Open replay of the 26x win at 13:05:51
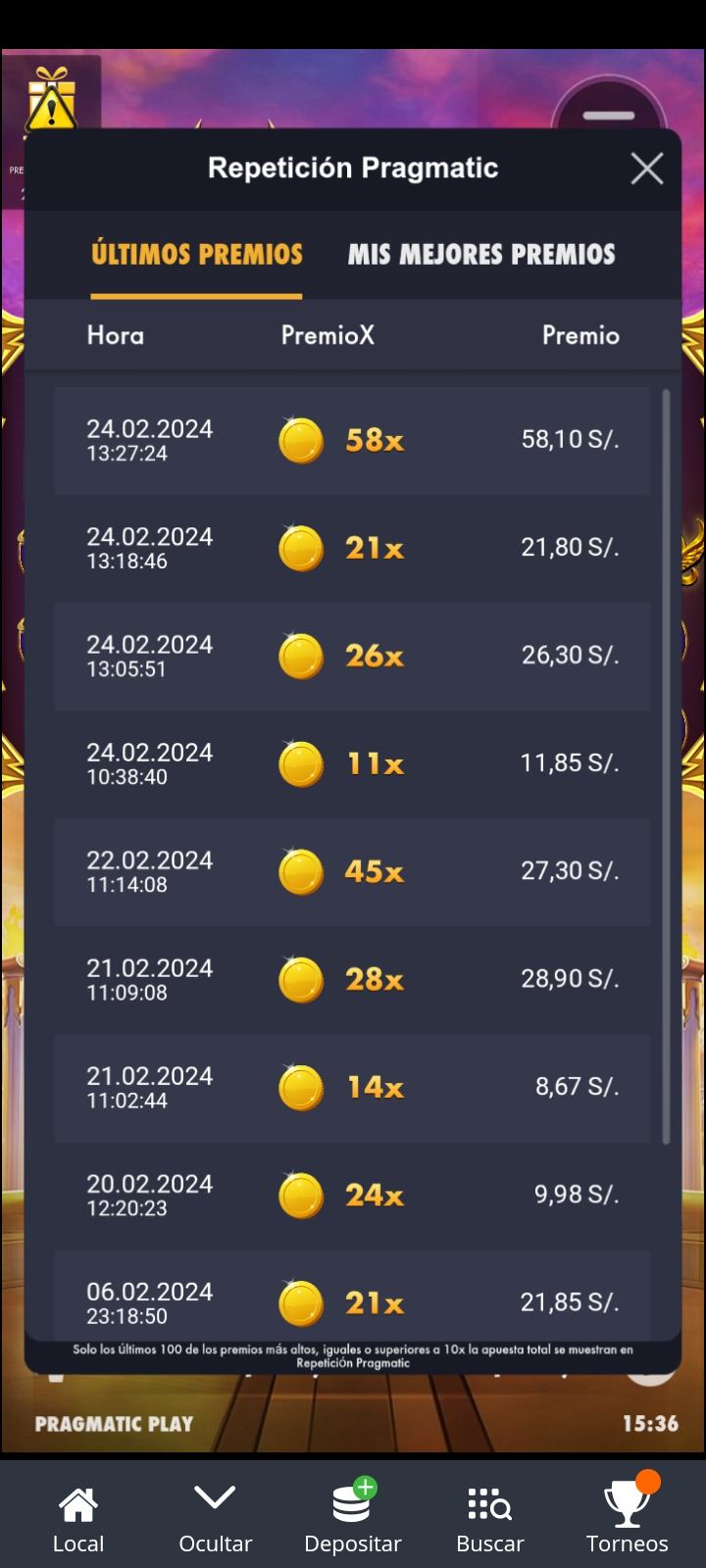The image size is (706, 1568). [x=352, y=656]
